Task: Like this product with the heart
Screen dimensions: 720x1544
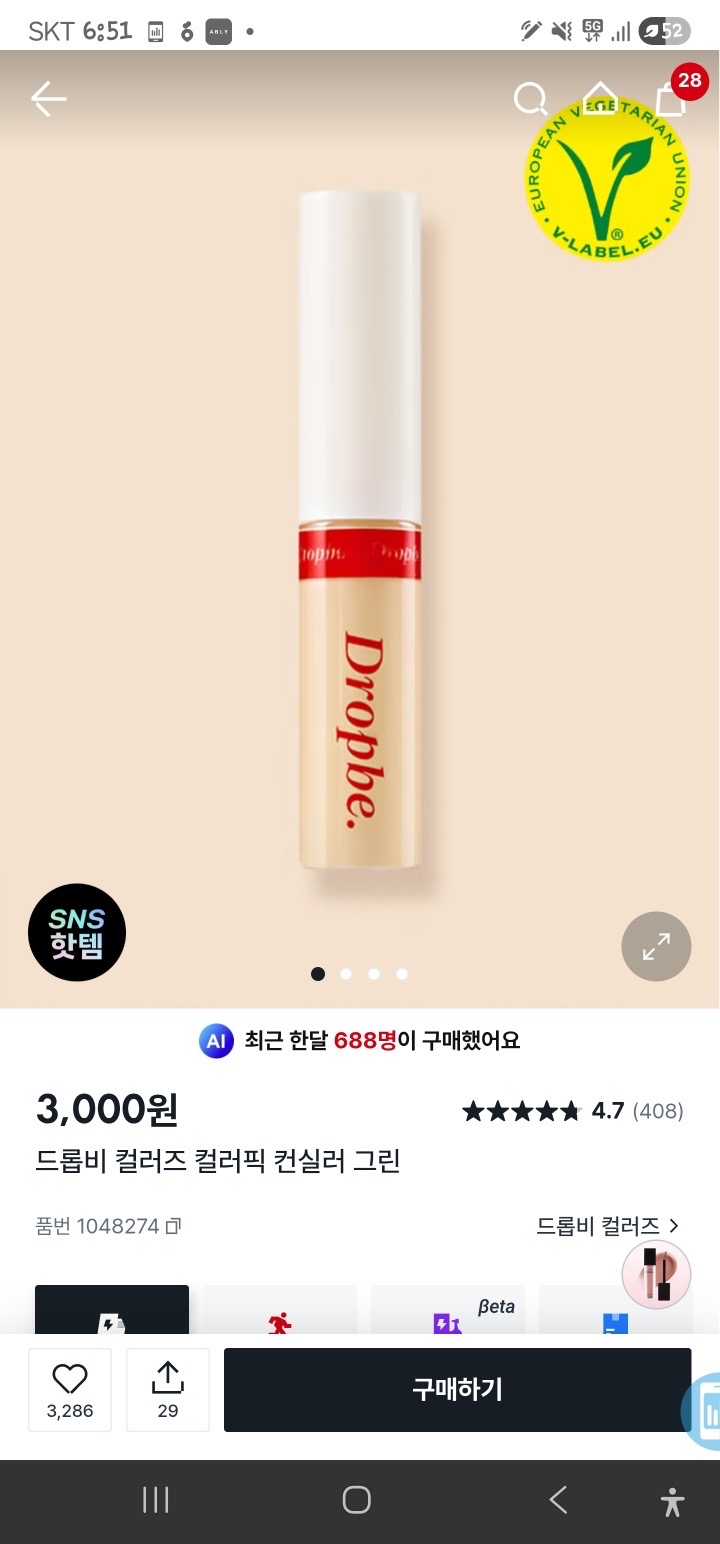Action: (70, 1389)
